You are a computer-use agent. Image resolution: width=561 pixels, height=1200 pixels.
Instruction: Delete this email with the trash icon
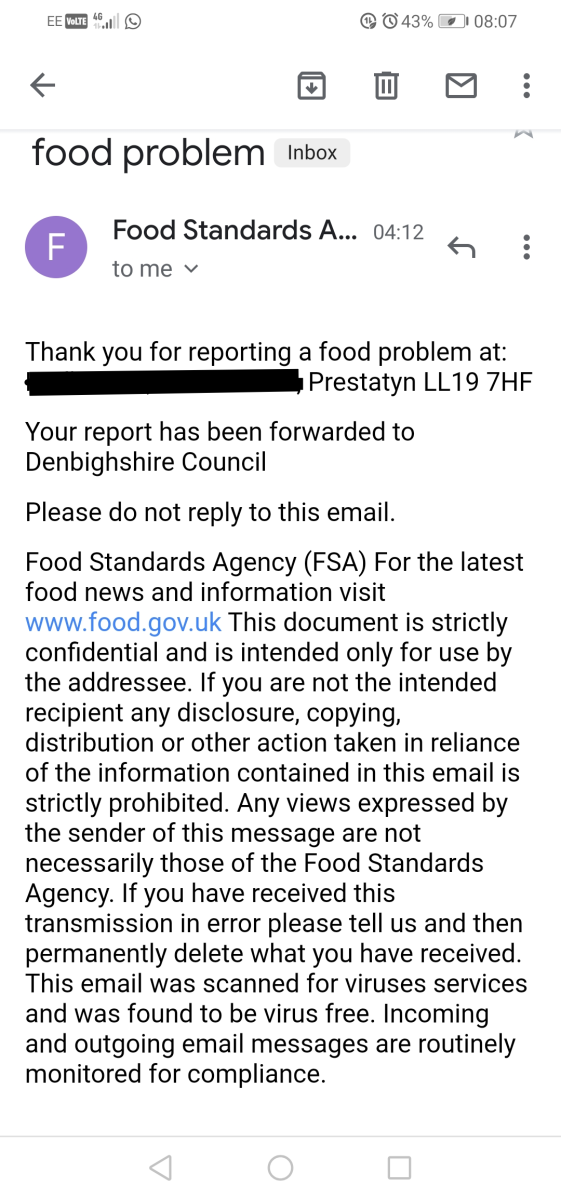(386, 86)
